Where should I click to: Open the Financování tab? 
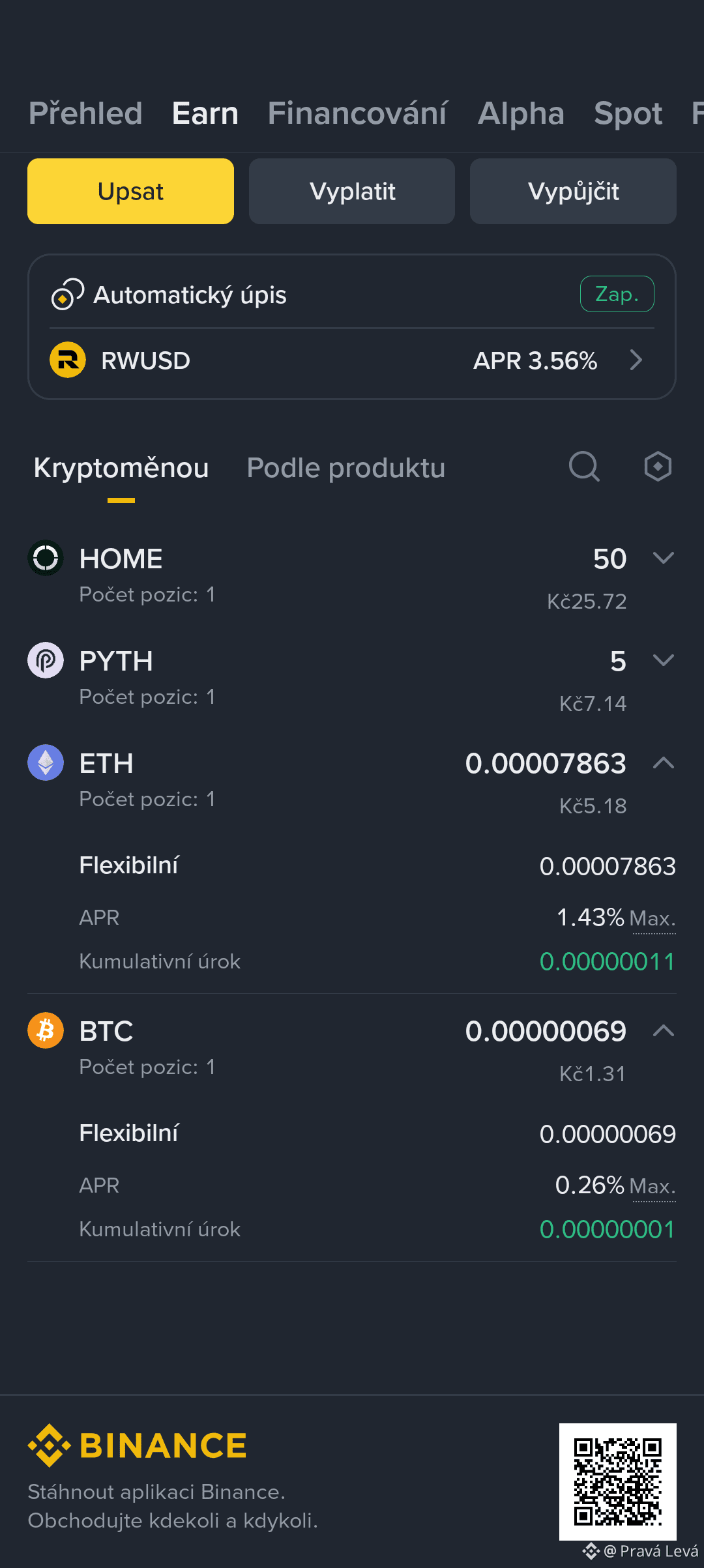tap(357, 113)
